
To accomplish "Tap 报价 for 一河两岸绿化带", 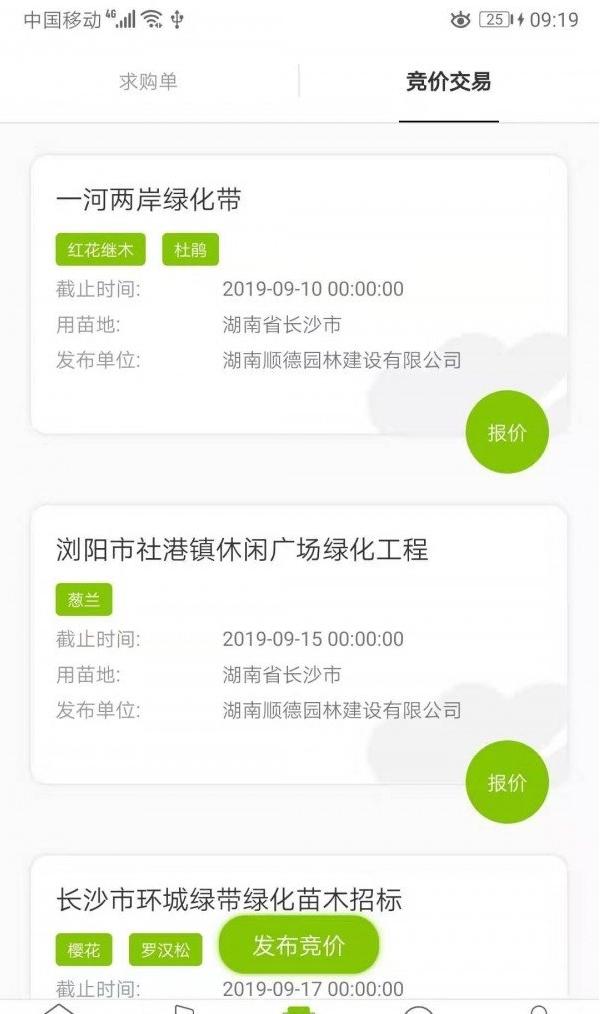I will (x=507, y=432).
